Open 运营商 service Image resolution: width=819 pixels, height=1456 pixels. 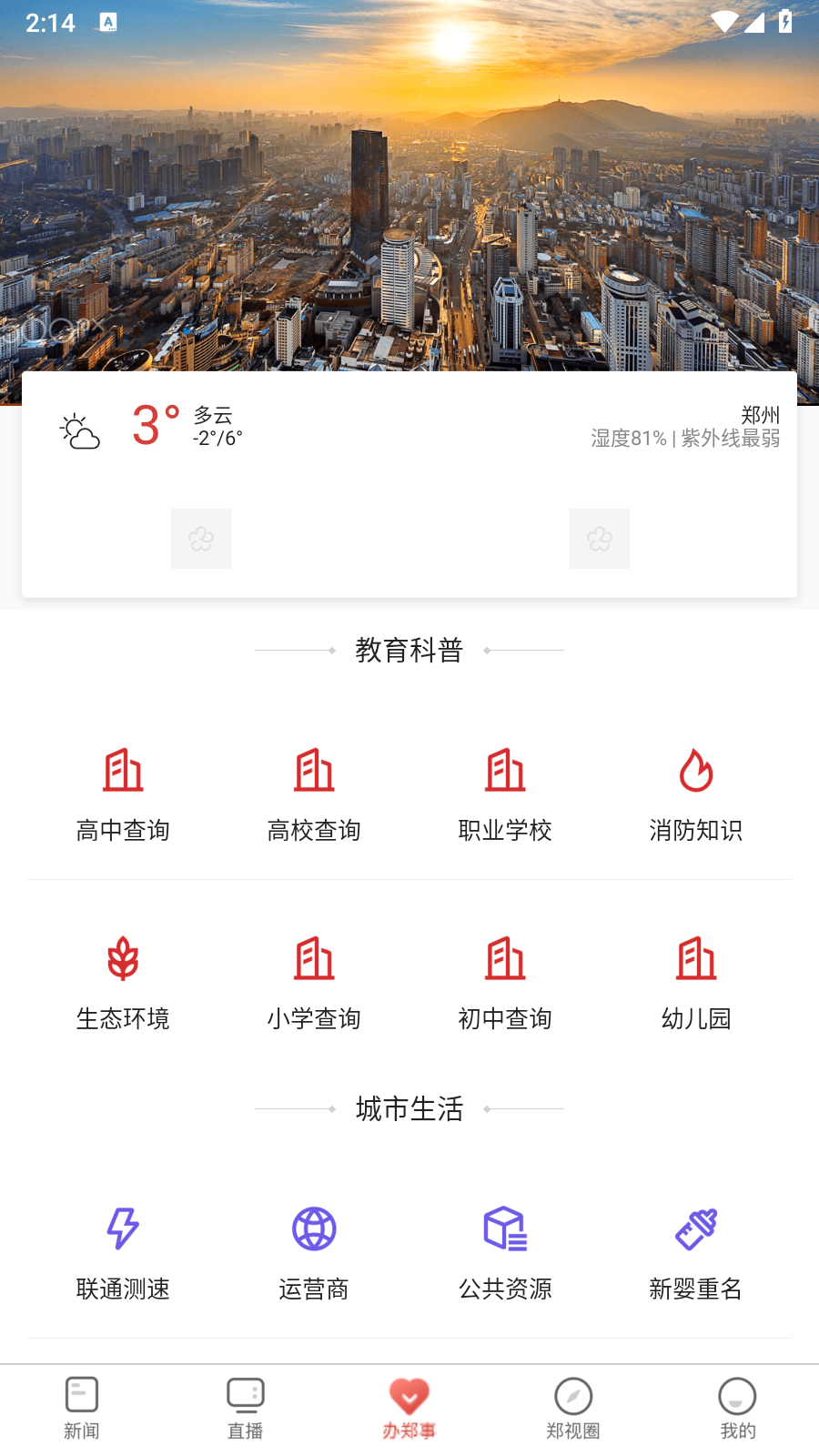(x=314, y=1252)
